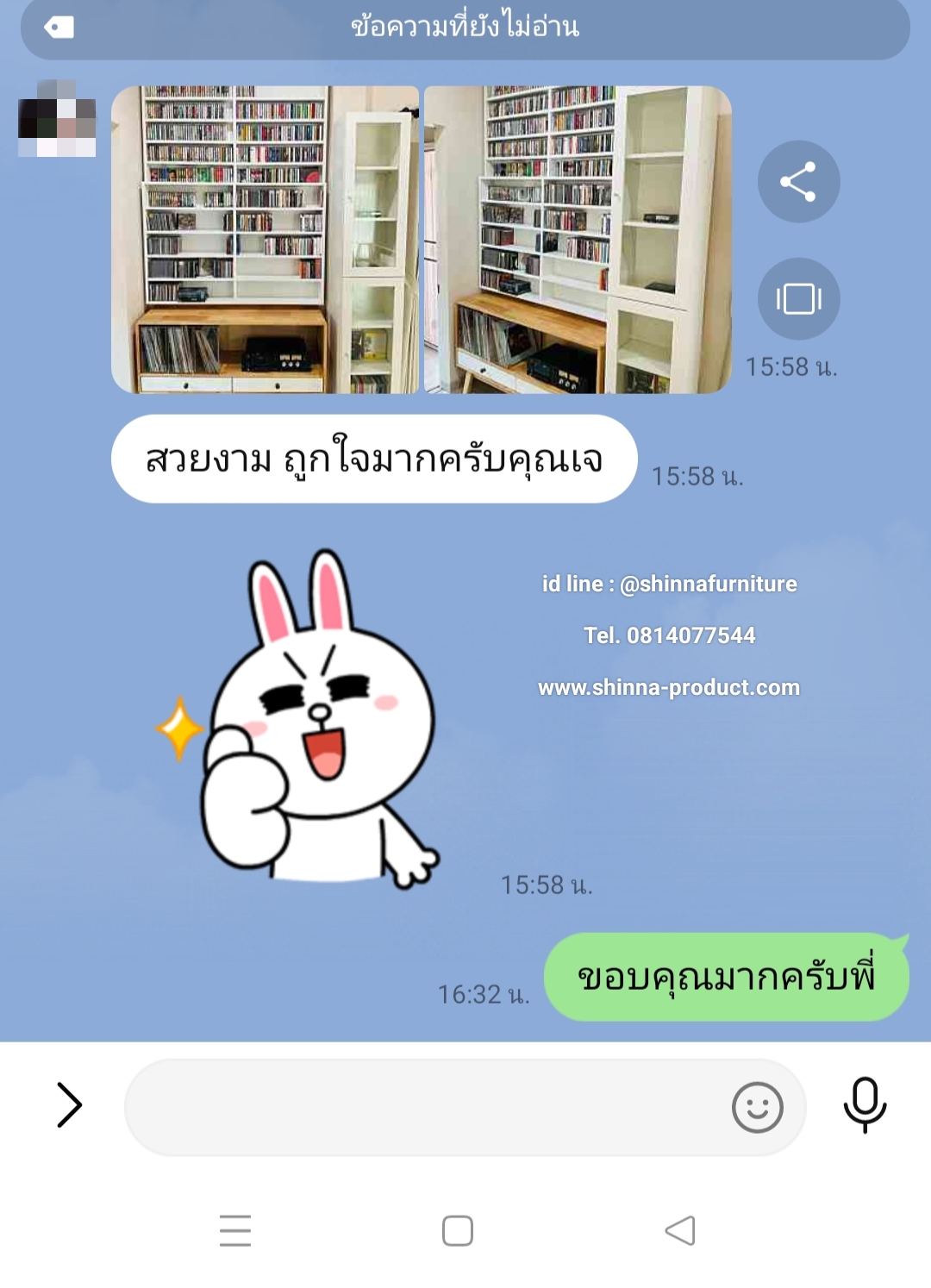Focus the message input field

[x=422, y=1107]
